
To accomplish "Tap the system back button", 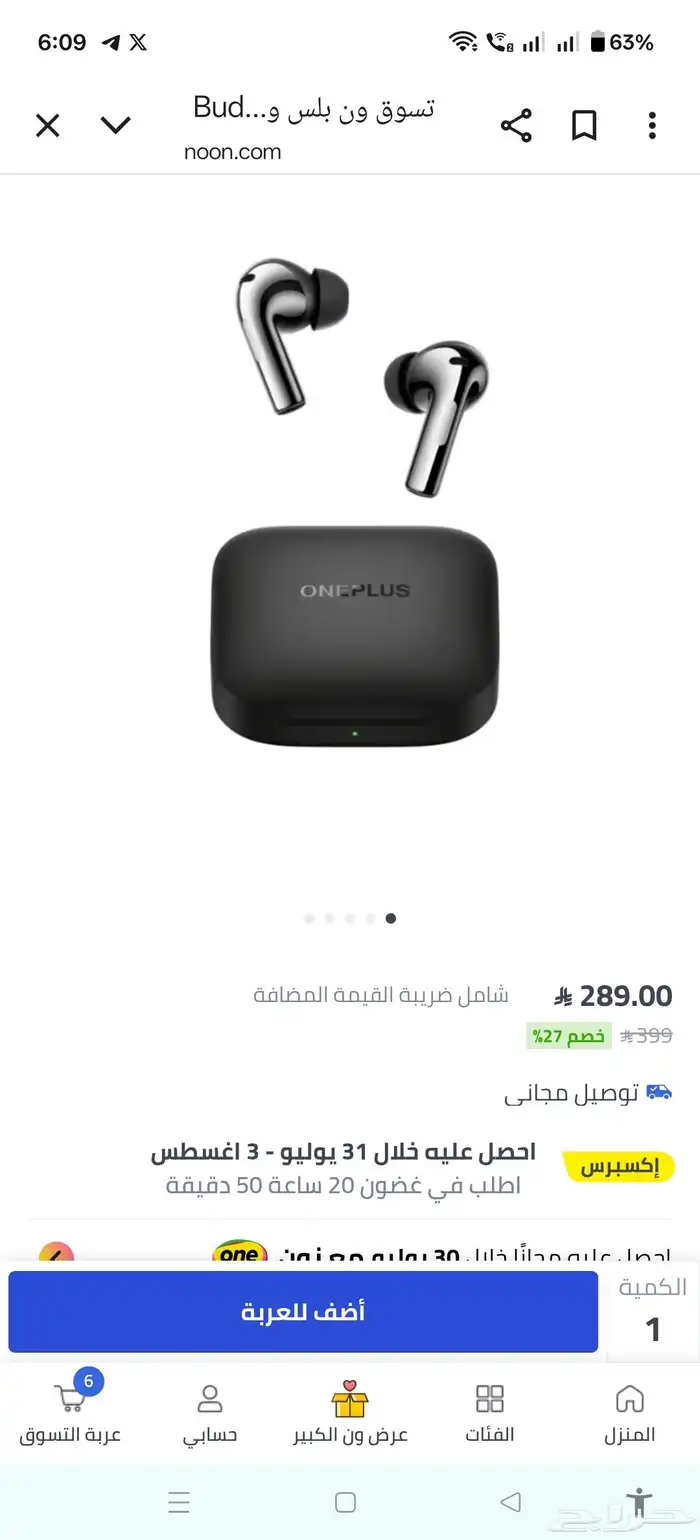I will pos(511,1502).
